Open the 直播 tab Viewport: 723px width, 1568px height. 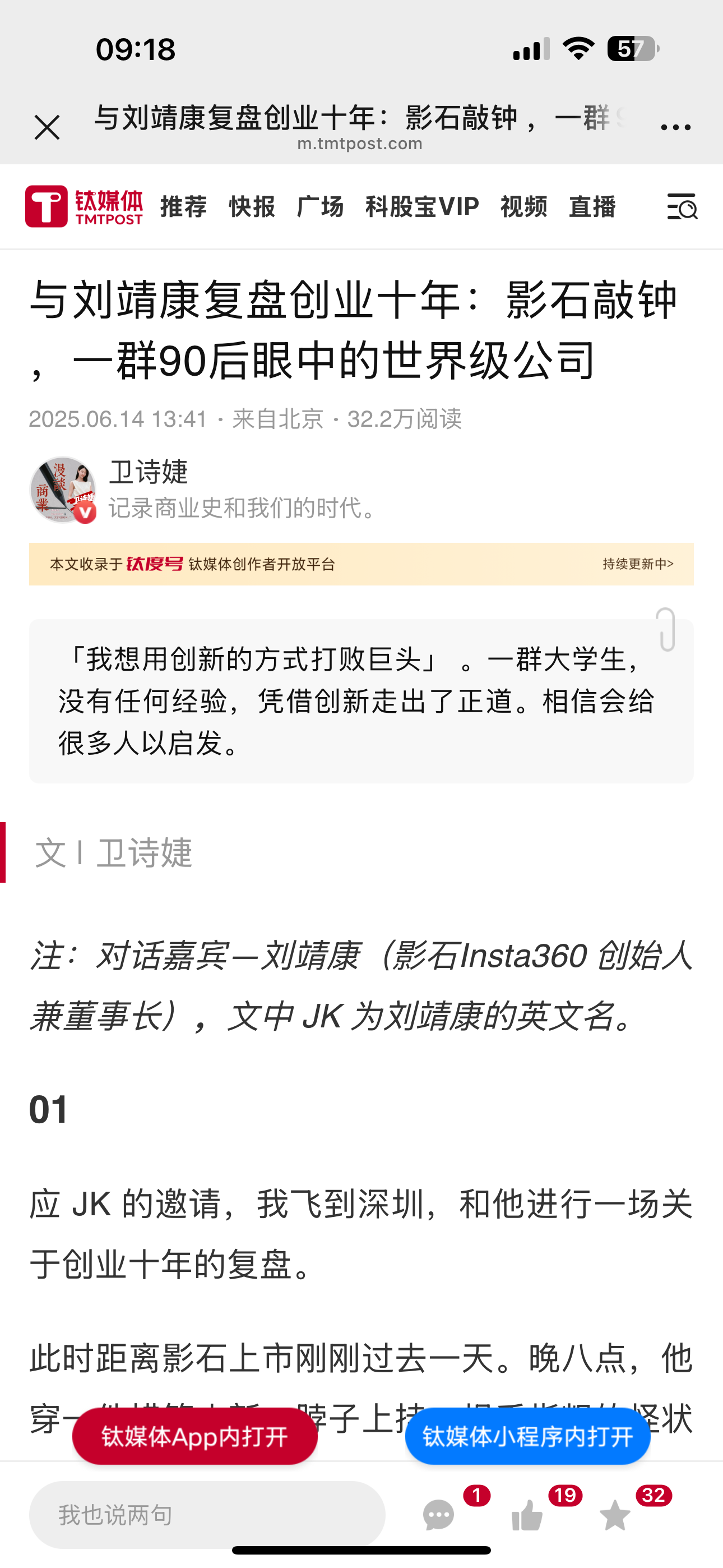[x=592, y=206]
